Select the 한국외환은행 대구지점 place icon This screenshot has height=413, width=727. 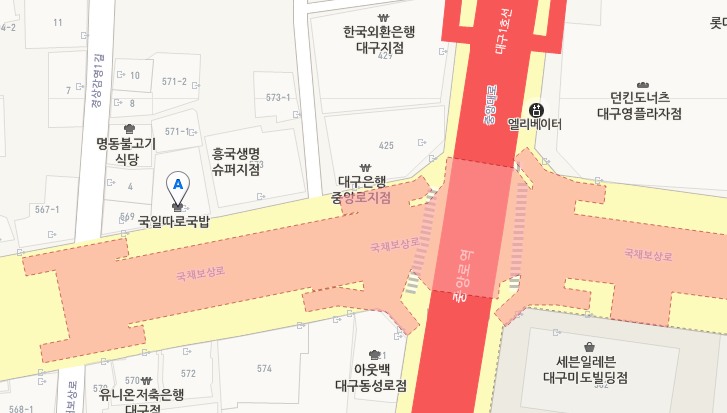tap(384, 18)
